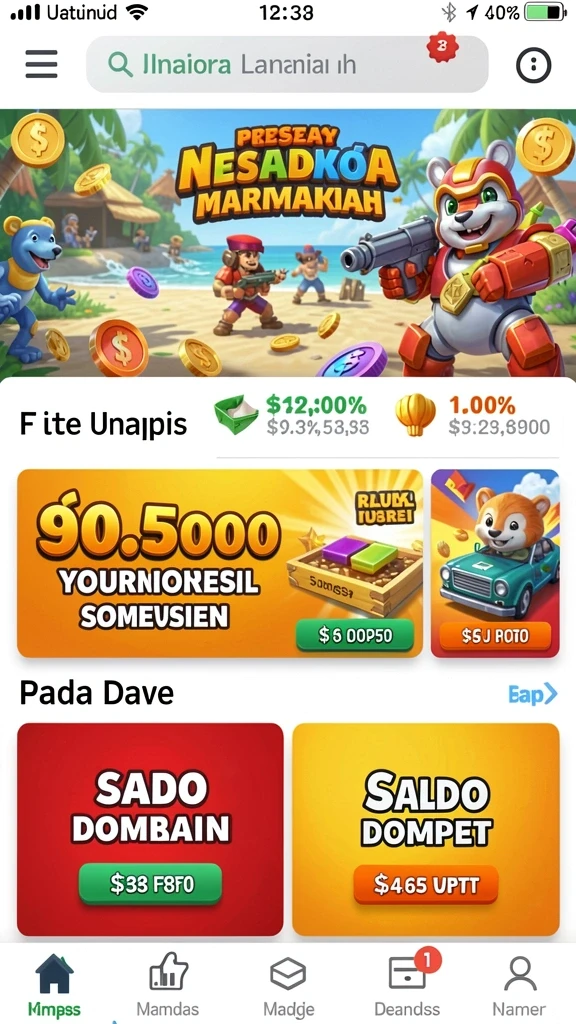
Task: Open the red Sado Dombain card
Action: coord(150,829)
